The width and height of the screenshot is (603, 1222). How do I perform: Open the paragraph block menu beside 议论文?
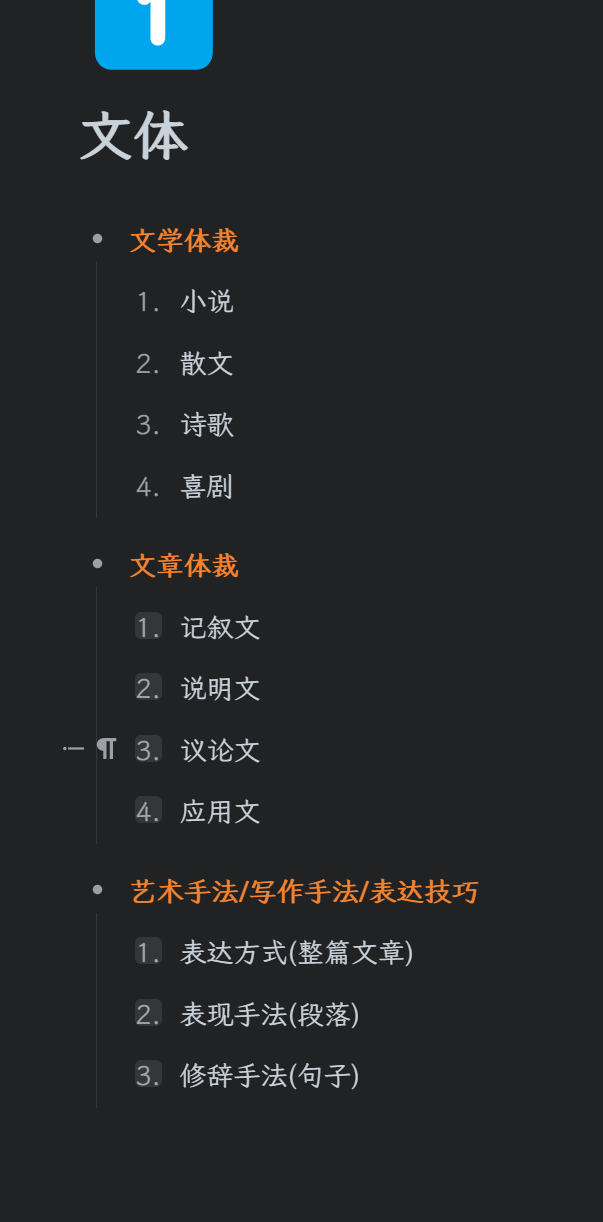(x=107, y=748)
